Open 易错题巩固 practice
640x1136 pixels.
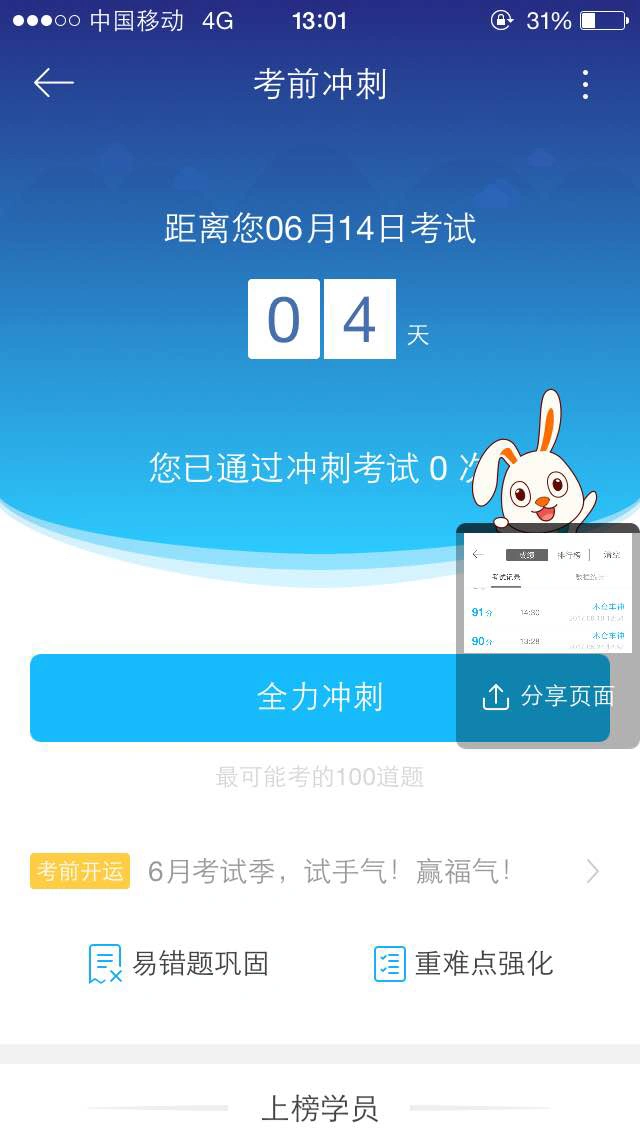(180, 964)
